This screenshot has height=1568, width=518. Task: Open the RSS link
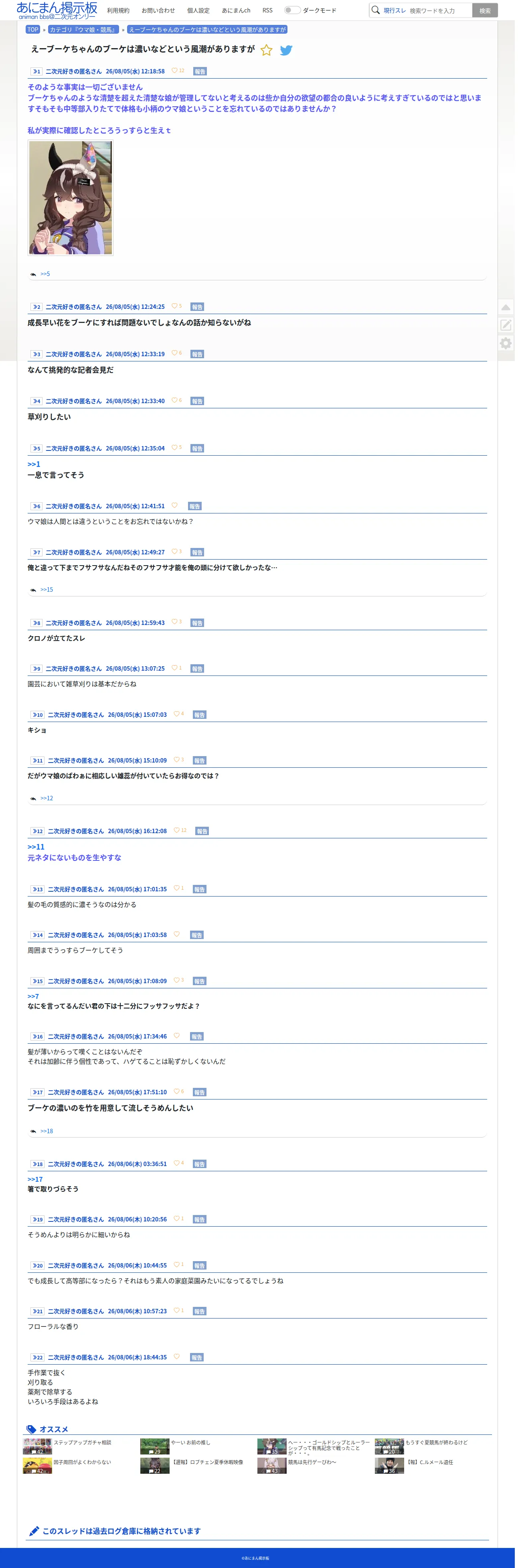click(x=267, y=10)
